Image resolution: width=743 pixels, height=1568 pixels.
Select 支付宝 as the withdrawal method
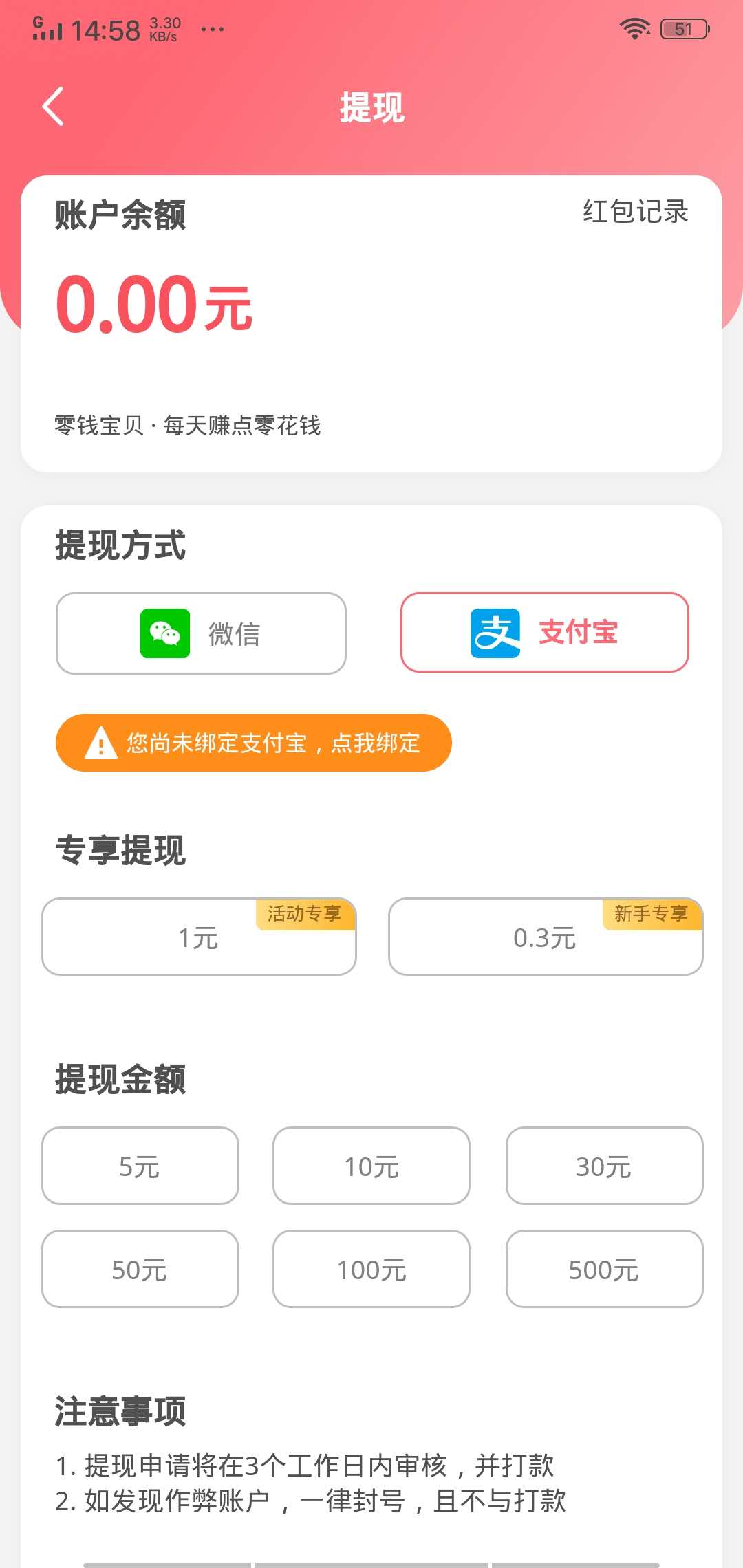(546, 633)
